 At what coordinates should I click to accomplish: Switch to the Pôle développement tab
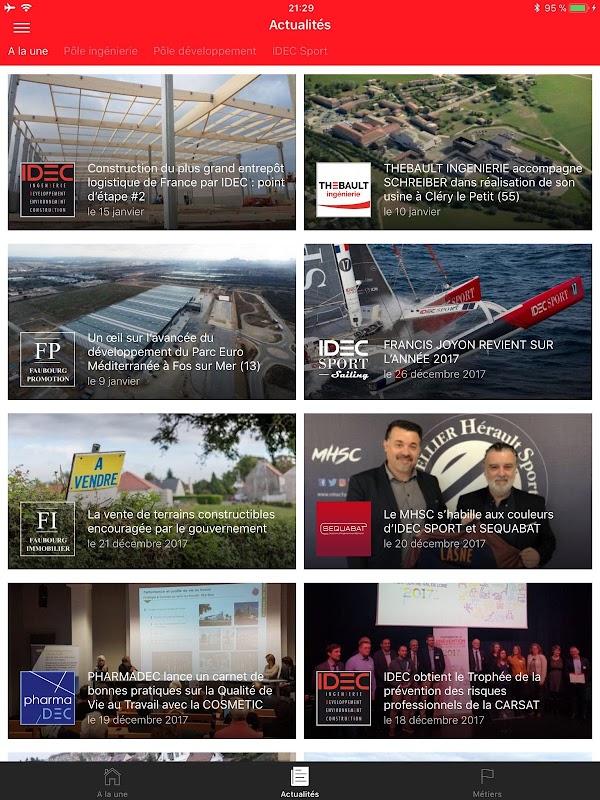pyautogui.click(x=205, y=51)
